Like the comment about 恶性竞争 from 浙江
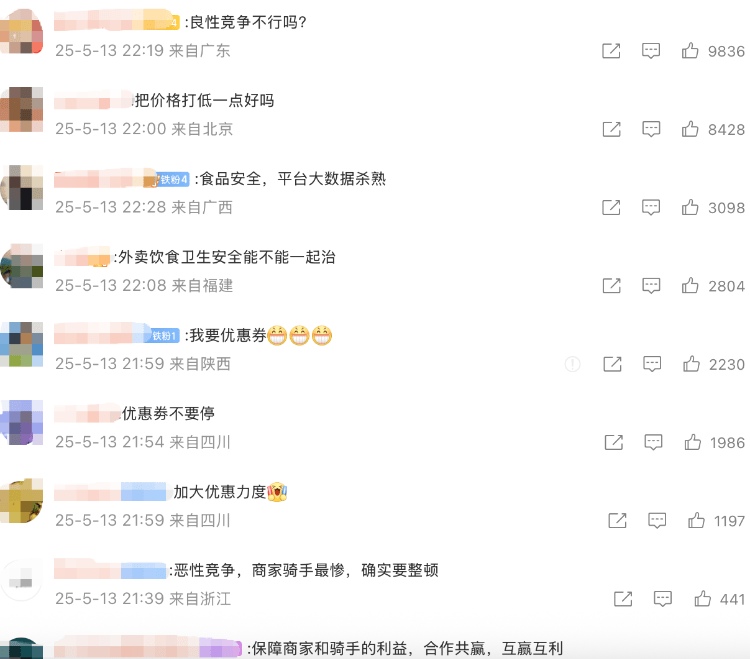 coord(702,599)
